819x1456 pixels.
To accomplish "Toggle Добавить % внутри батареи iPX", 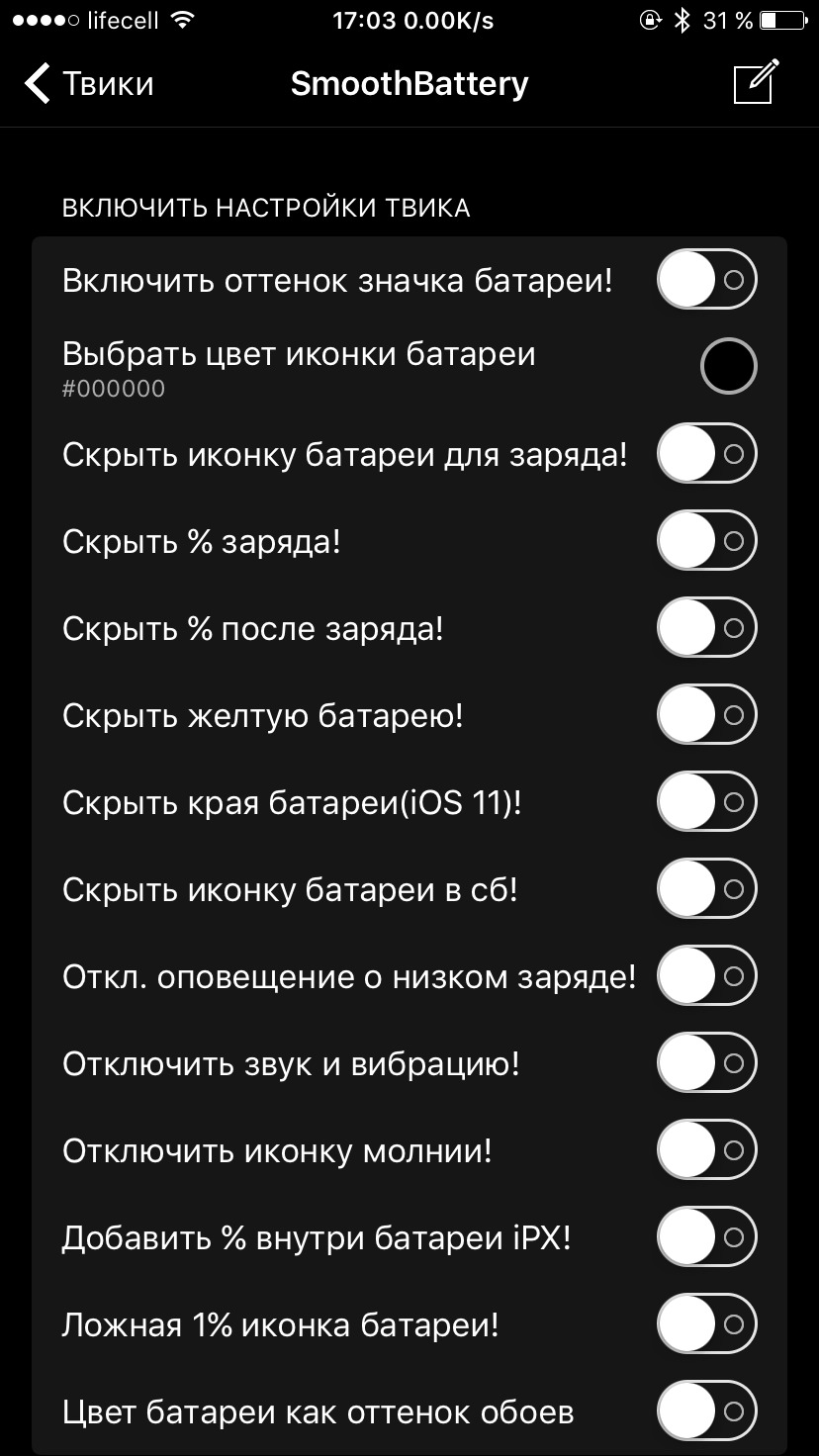I will [706, 1237].
